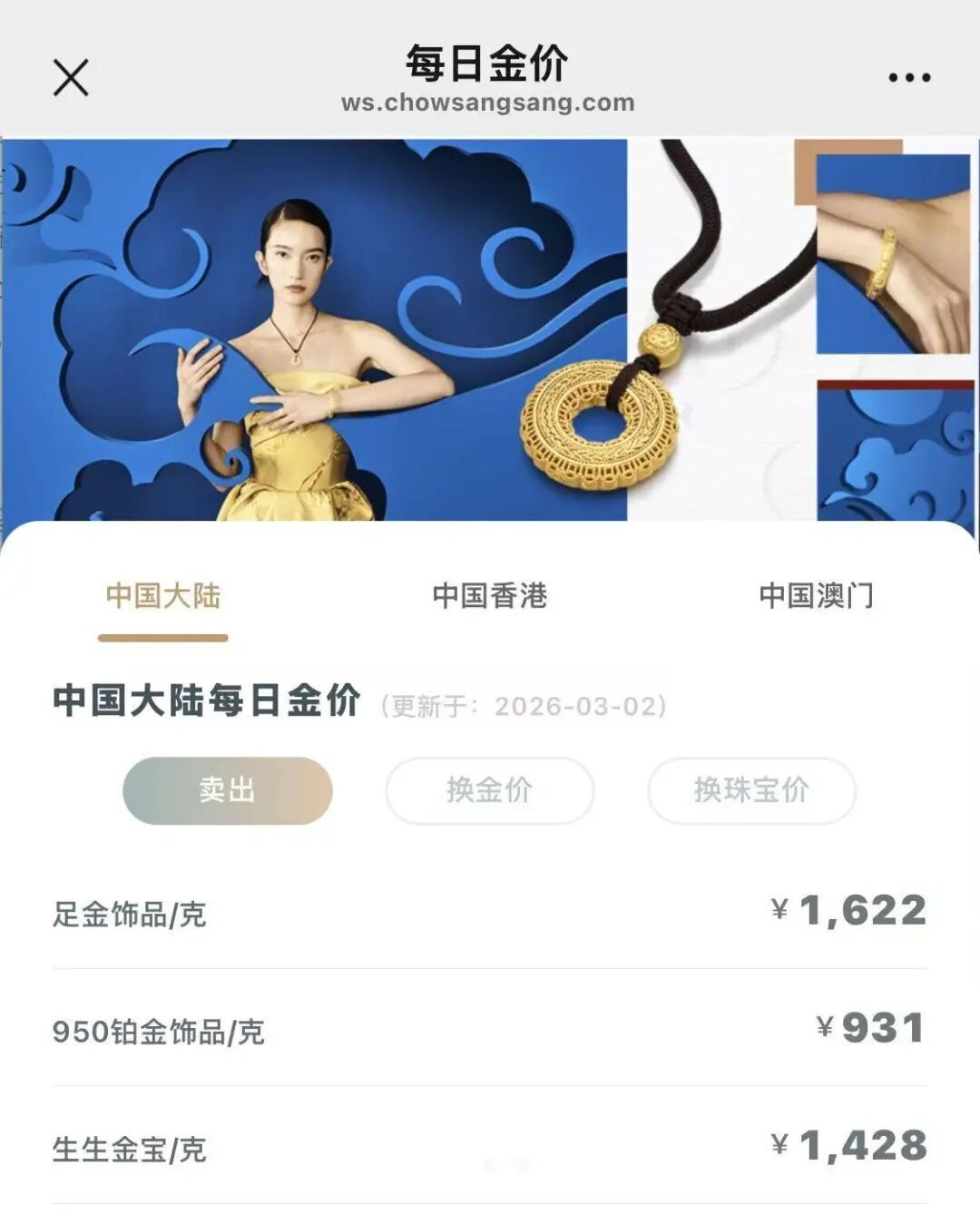Select the 换珠宝价 price option
Viewport: 980px width, 1224px height.
(751, 790)
